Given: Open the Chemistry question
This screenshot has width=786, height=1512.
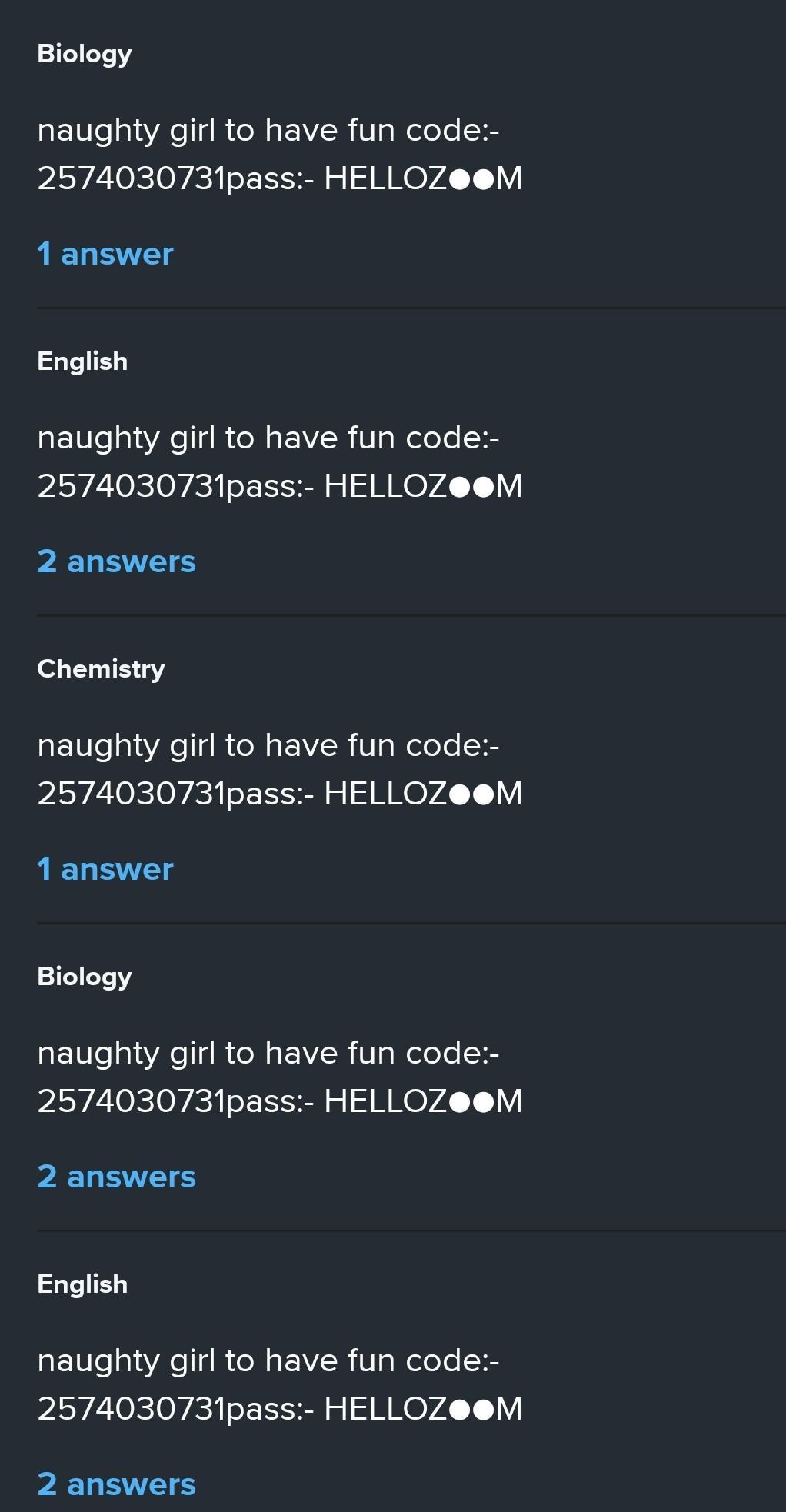Looking at the screenshot, I should [279, 769].
